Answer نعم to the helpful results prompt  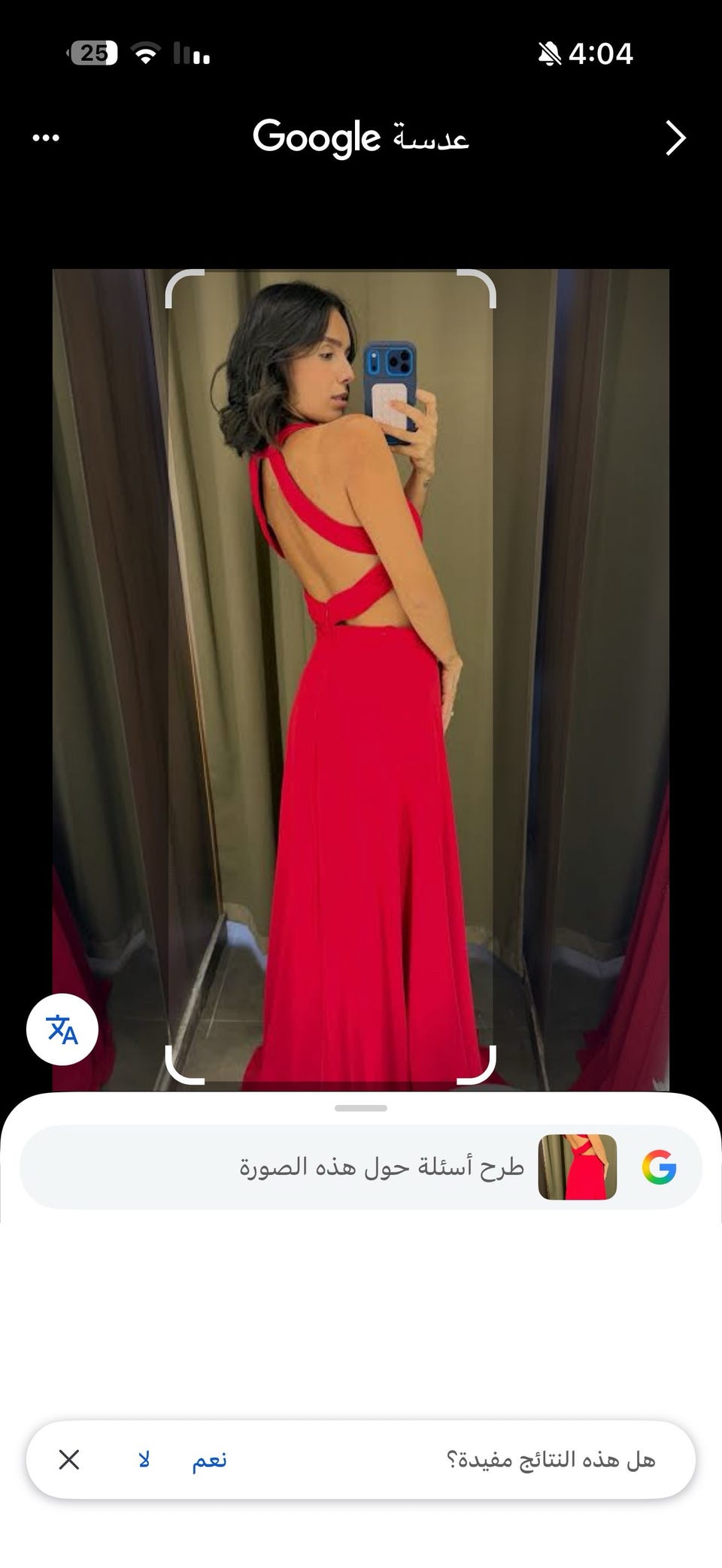coord(209,1460)
